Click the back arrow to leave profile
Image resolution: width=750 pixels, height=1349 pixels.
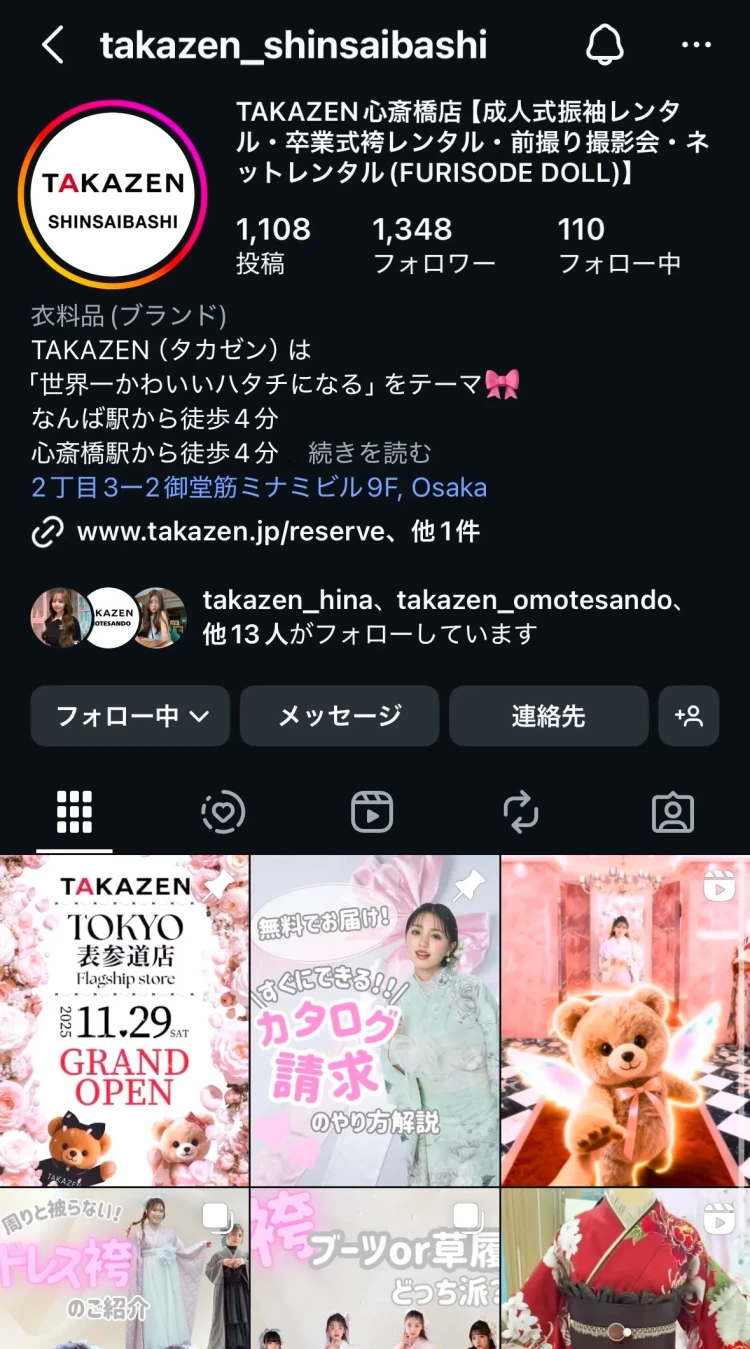[x=52, y=45]
